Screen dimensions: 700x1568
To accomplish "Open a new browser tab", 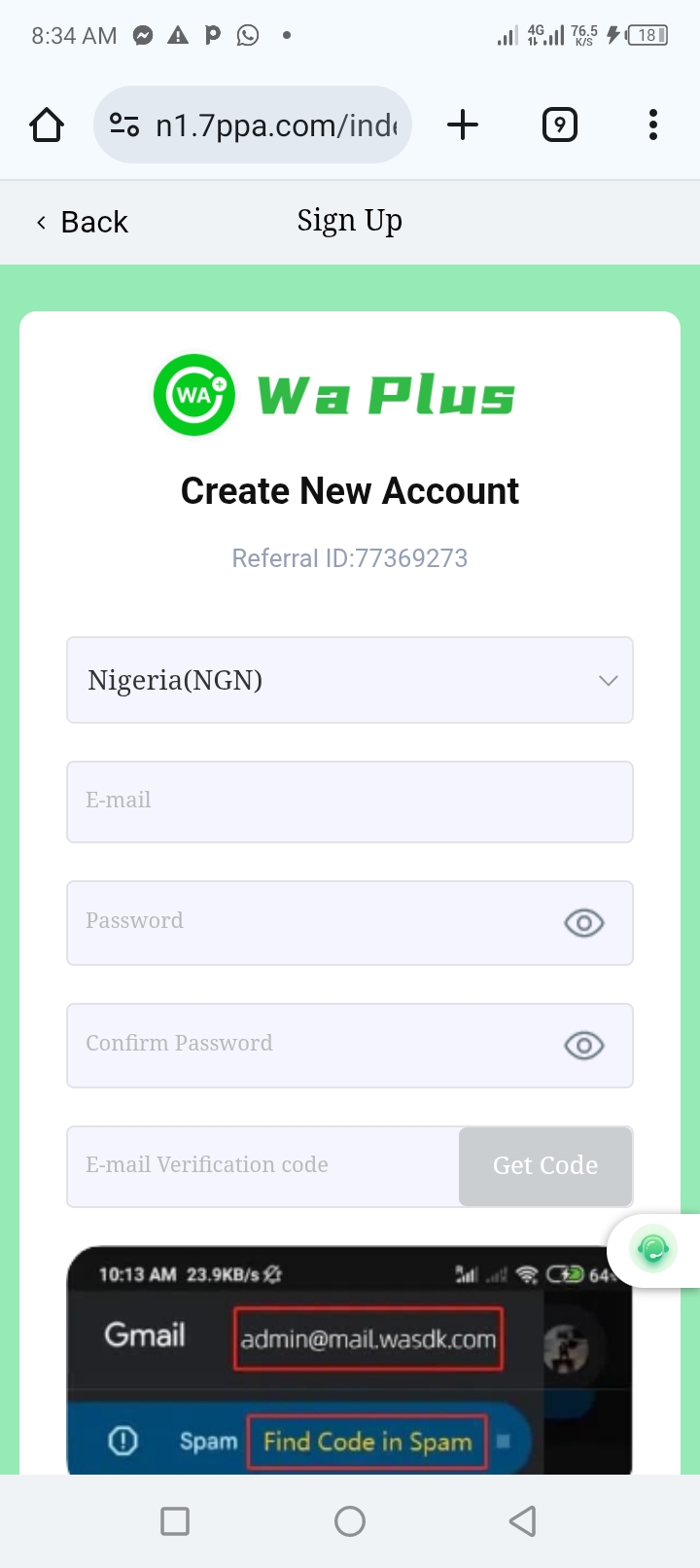I will [x=463, y=125].
